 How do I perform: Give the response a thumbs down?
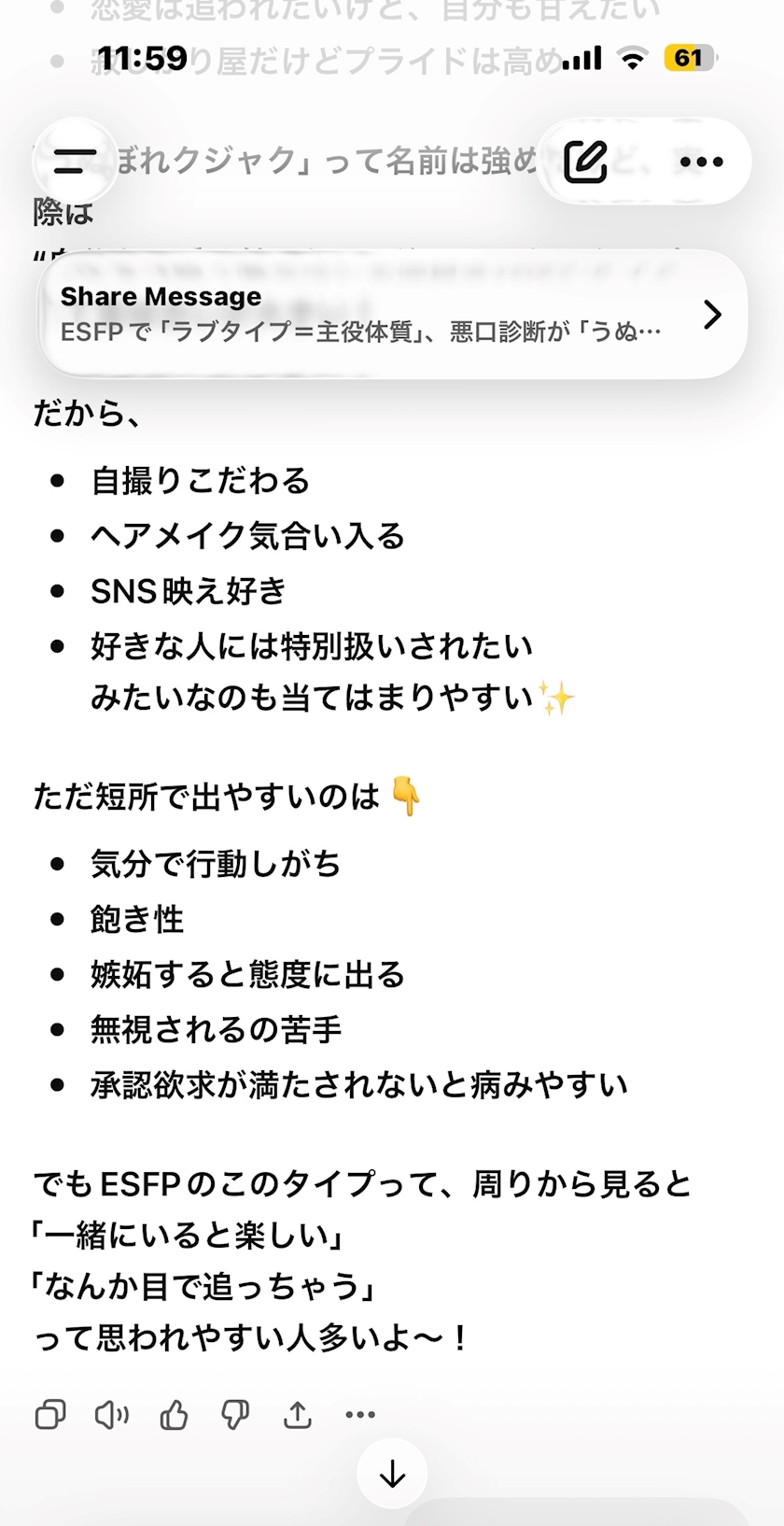click(235, 1415)
